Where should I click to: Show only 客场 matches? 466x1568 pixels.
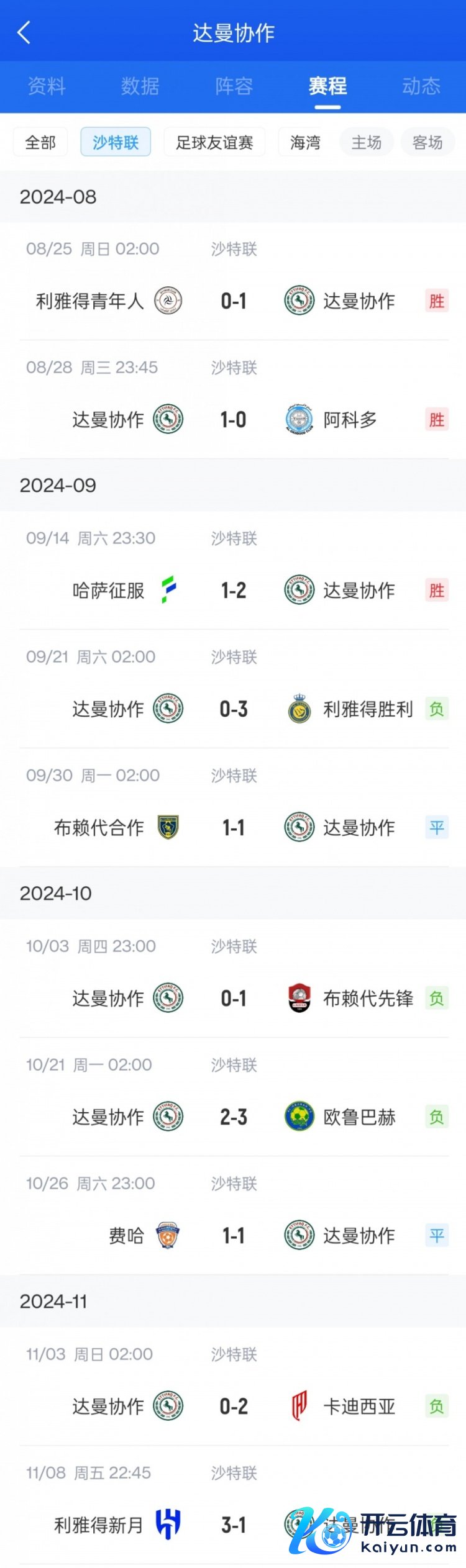point(427,142)
